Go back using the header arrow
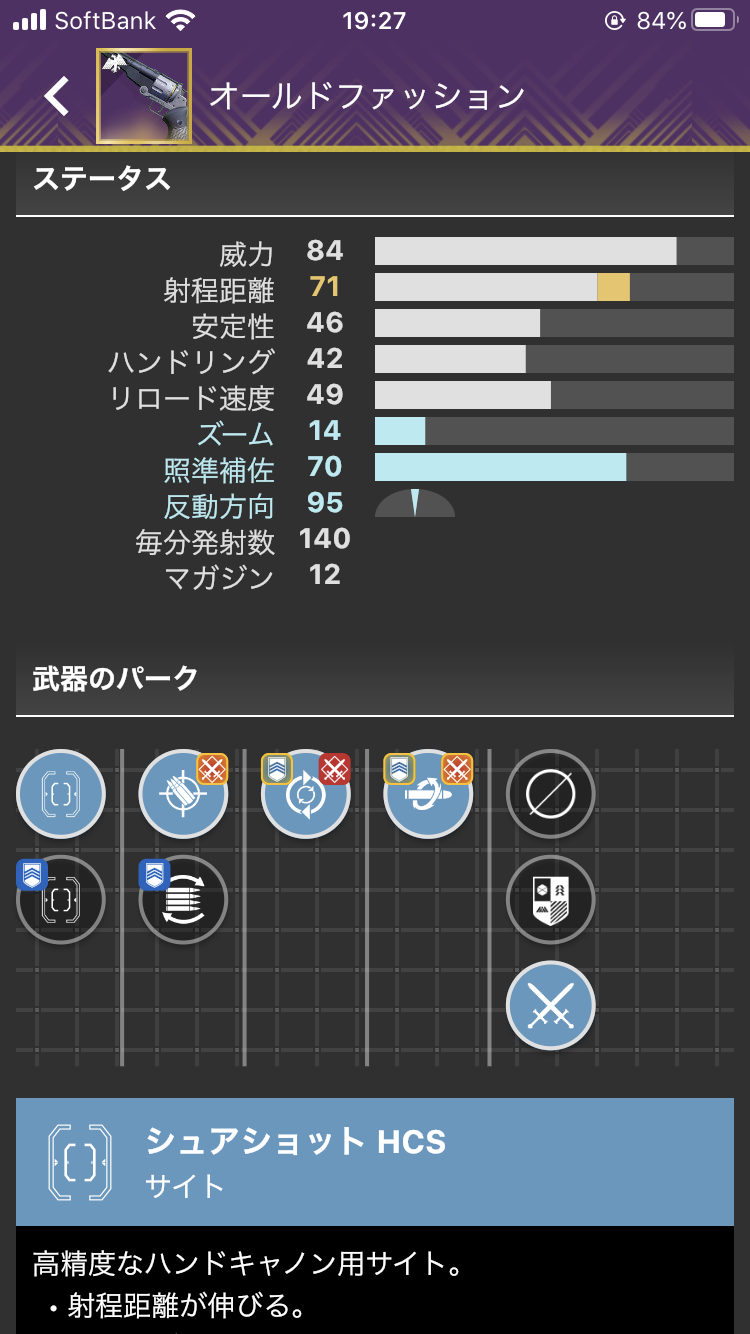Image resolution: width=750 pixels, height=1334 pixels. click(x=57, y=96)
